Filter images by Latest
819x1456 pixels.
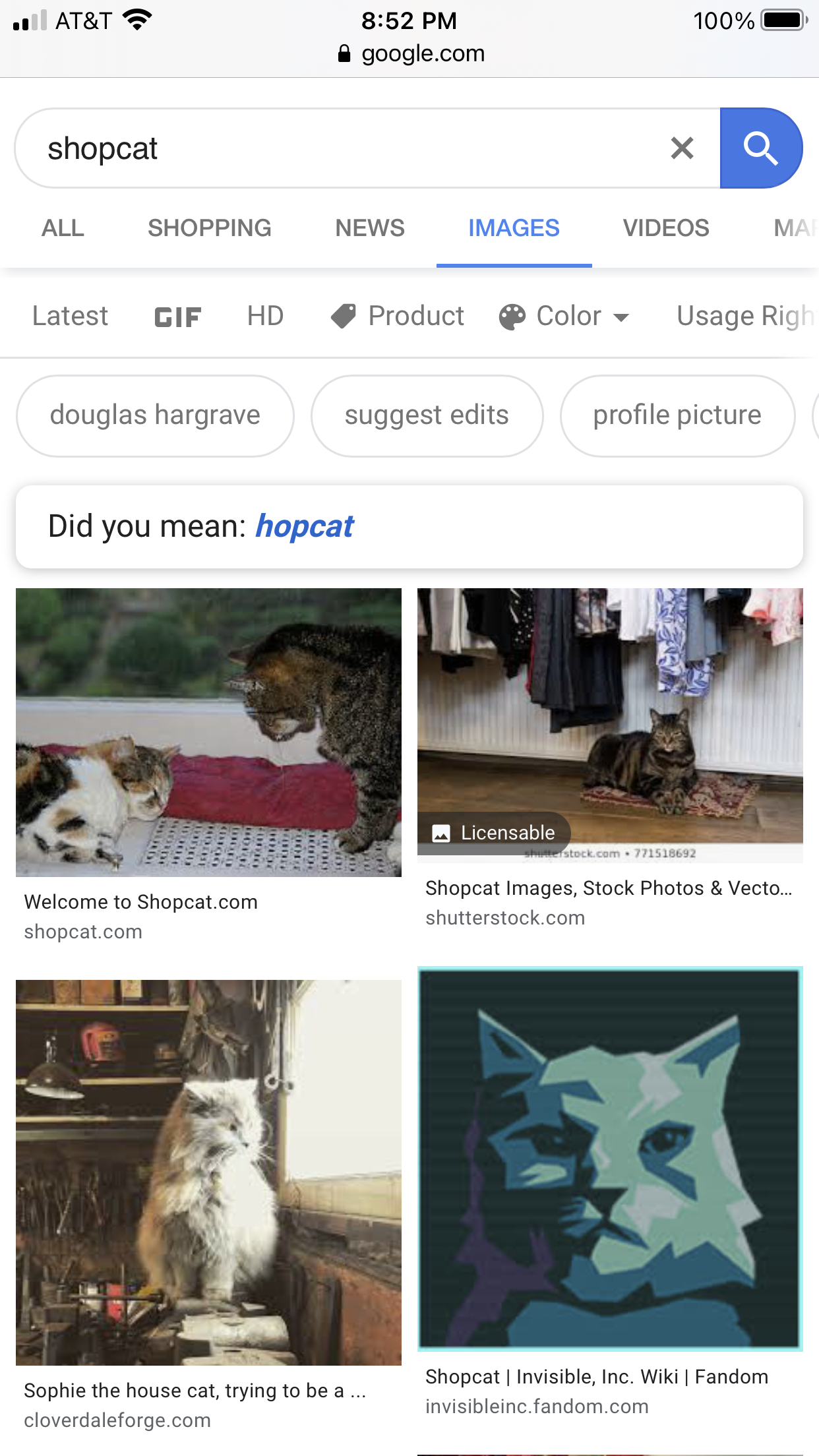70,316
